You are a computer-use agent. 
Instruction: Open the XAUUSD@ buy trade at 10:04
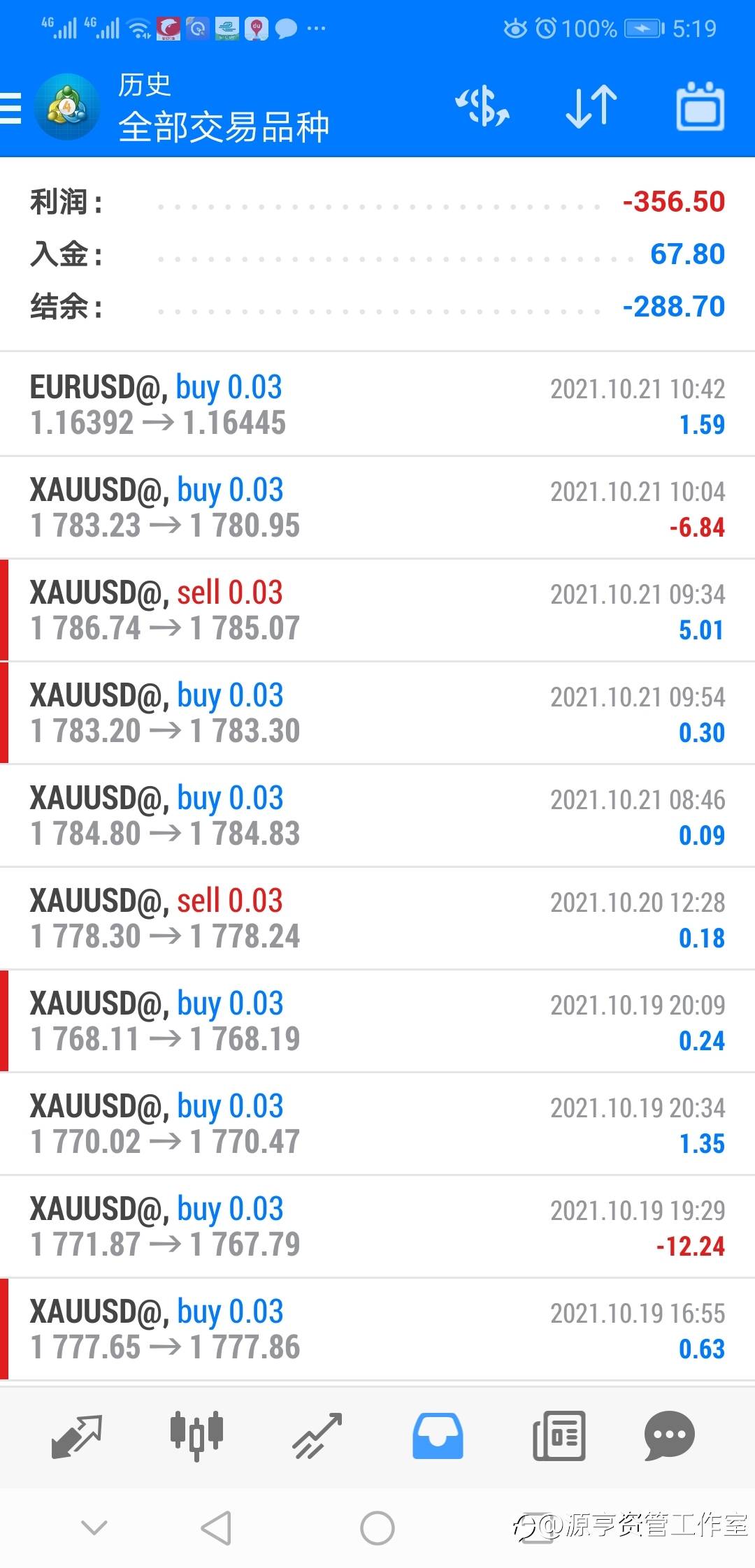pos(377,507)
